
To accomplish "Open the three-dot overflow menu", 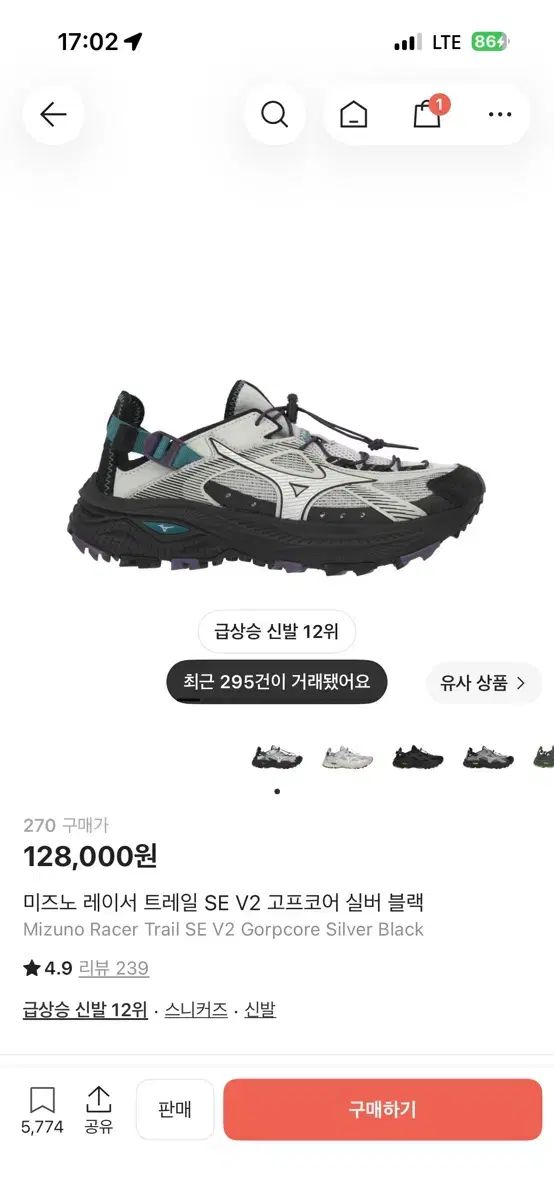I will tap(500, 114).
